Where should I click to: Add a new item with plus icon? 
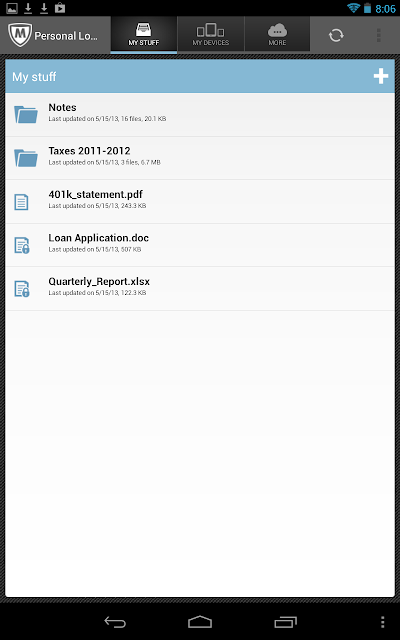pyautogui.click(x=380, y=76)
